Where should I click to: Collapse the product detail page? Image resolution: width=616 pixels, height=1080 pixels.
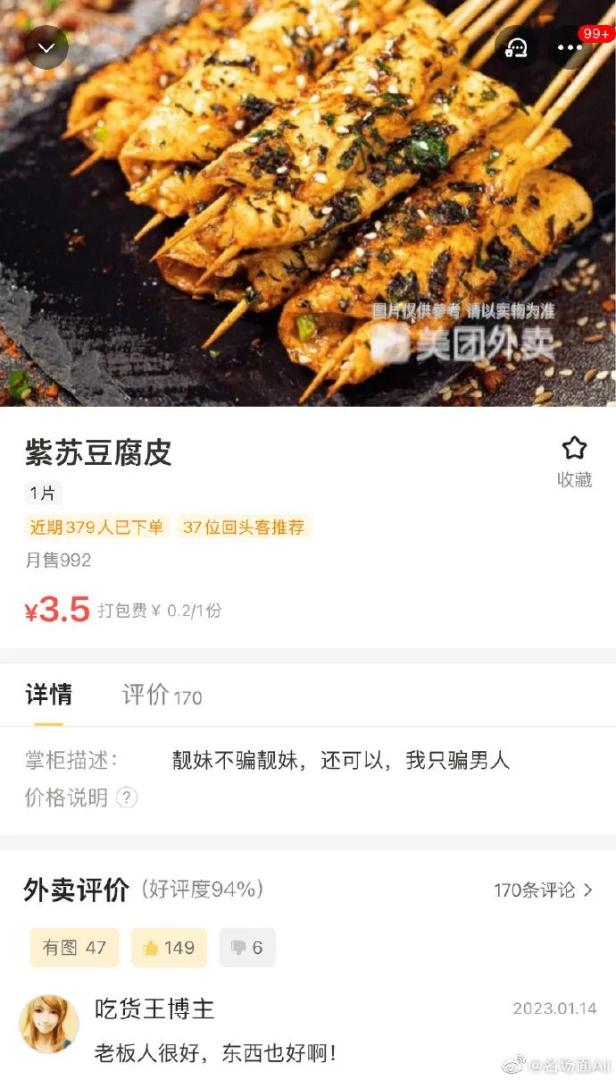(46, 47)
